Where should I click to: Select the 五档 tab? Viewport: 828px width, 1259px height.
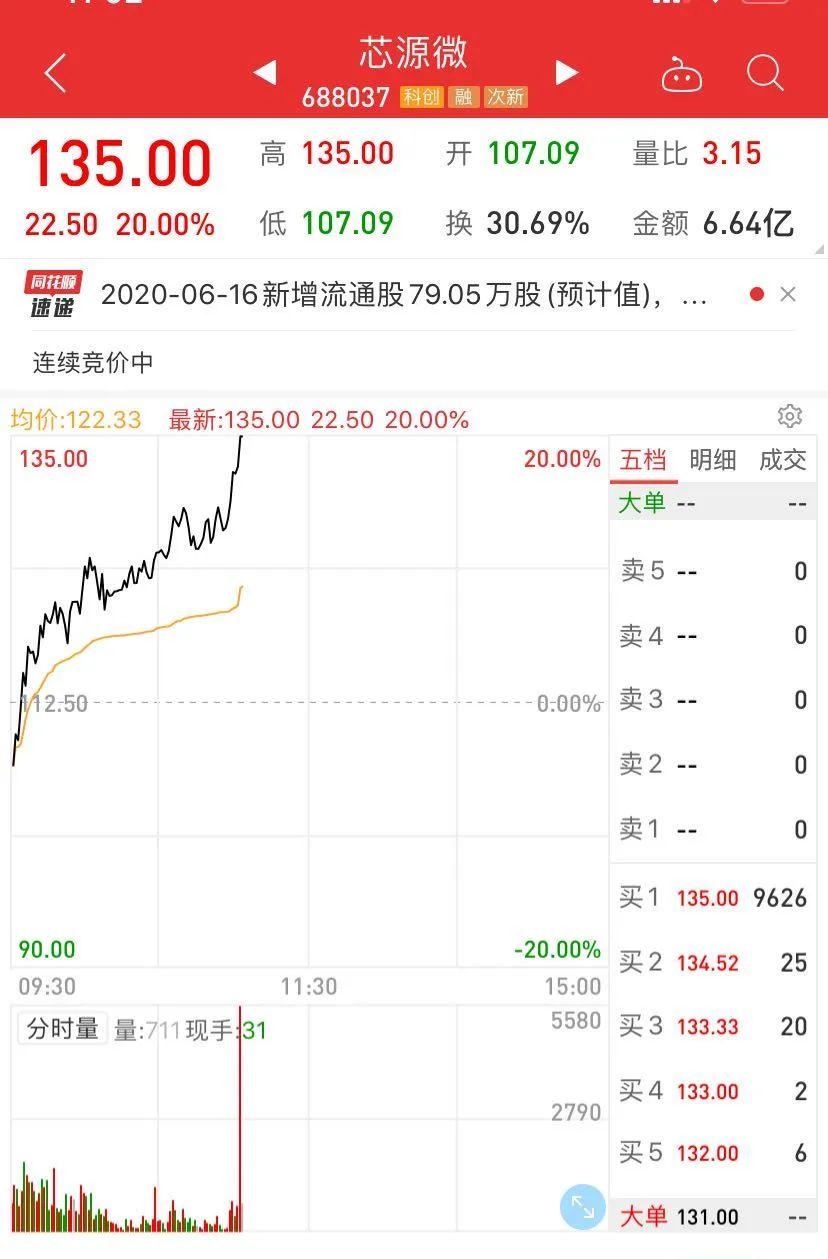point(642,460)
